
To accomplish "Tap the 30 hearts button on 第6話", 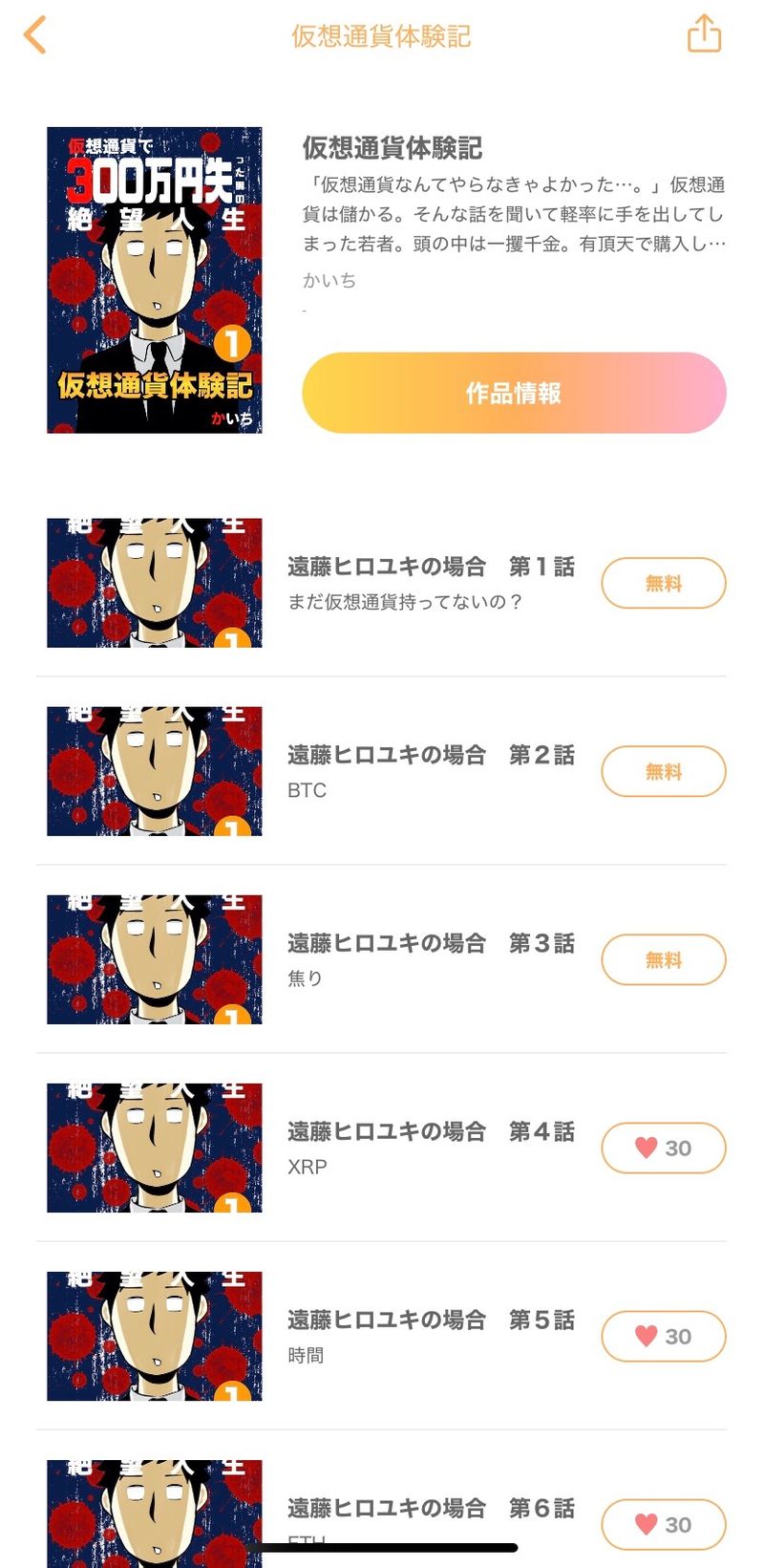I will click(663, 1524).
